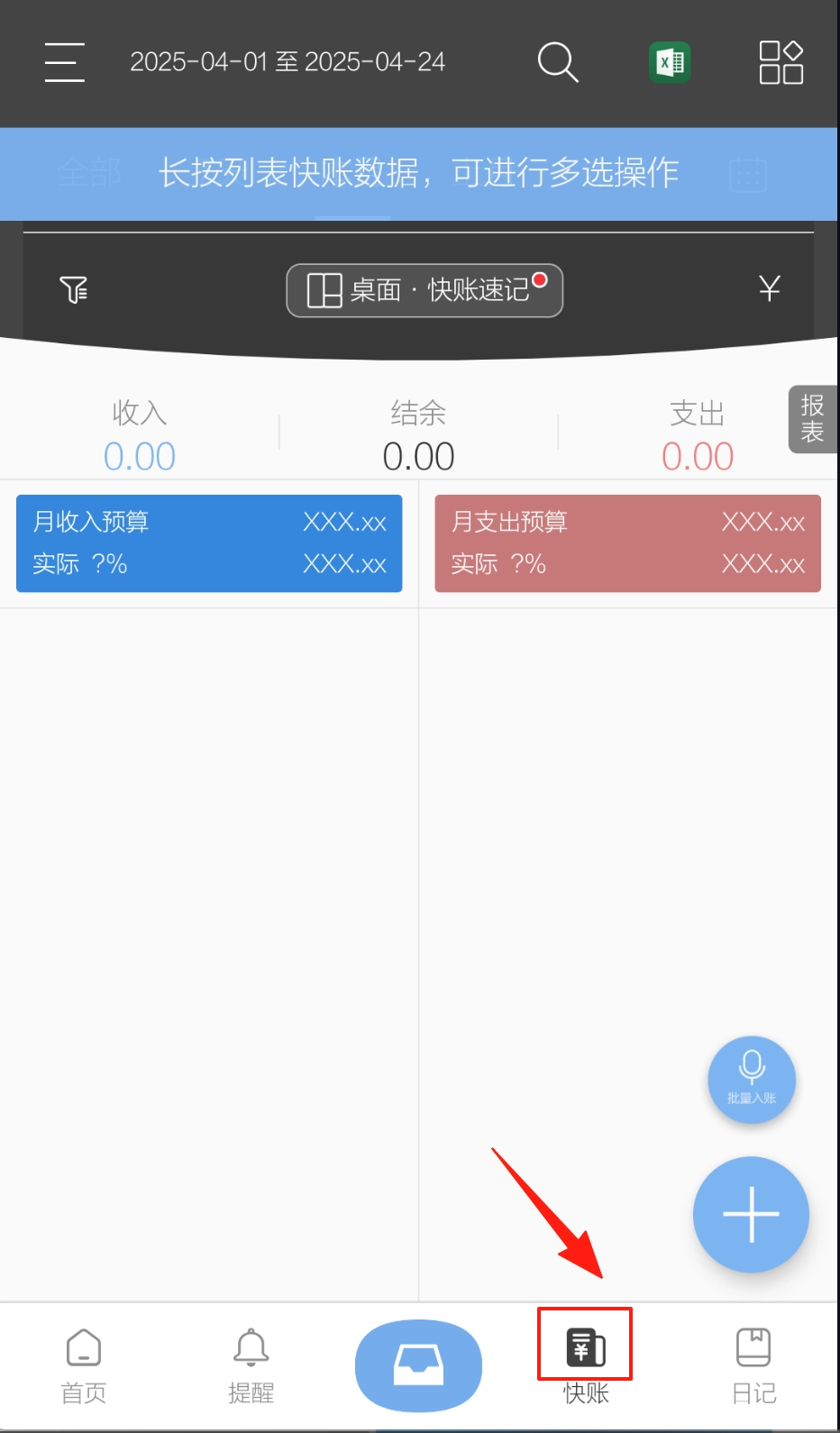Tap the 批量入账 microphone button
The height and width of the screenshot is (1433, 840).
pos(751,1079)
